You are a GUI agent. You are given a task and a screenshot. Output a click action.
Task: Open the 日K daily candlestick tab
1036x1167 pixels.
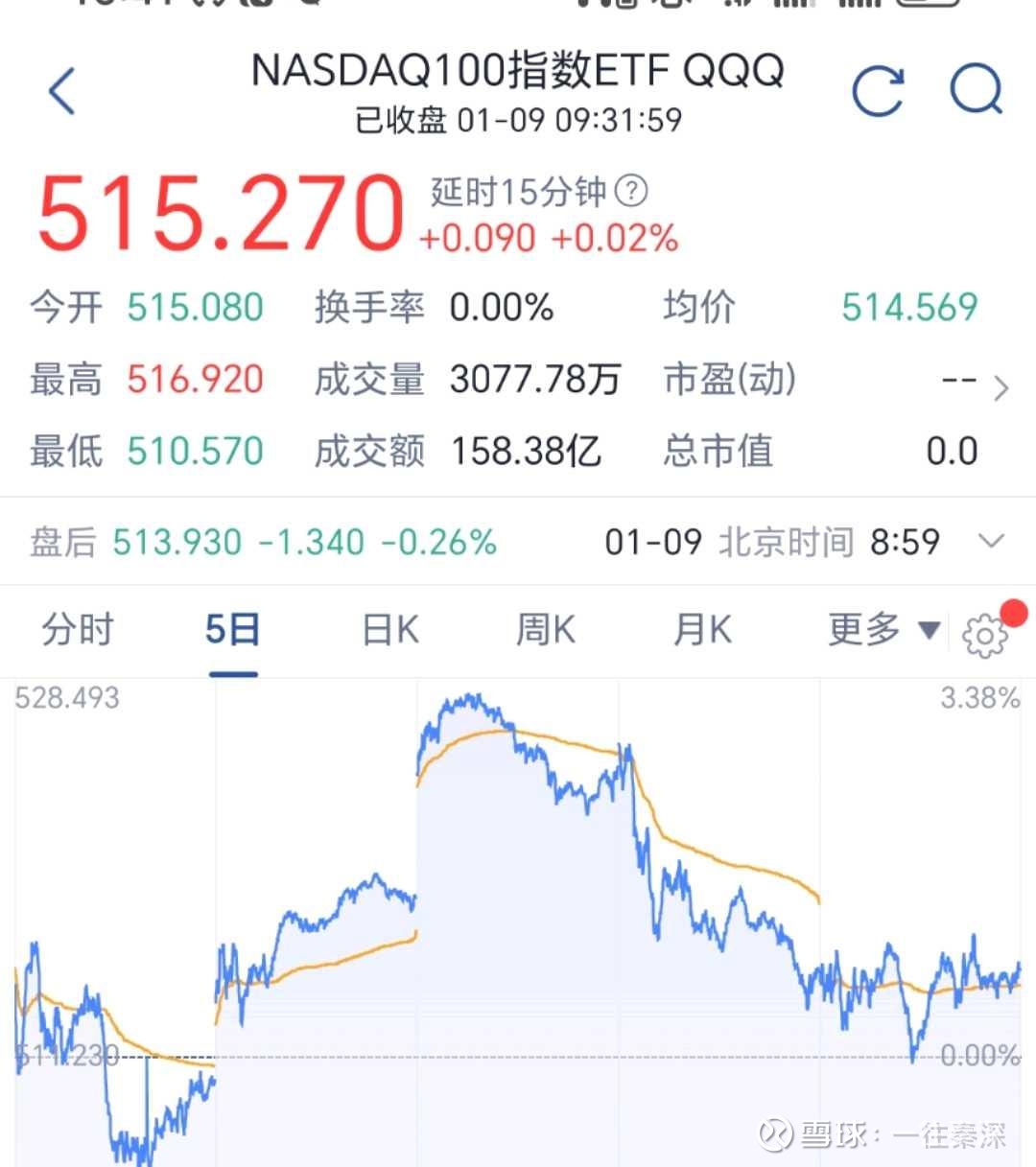click(x=388, y=630)
